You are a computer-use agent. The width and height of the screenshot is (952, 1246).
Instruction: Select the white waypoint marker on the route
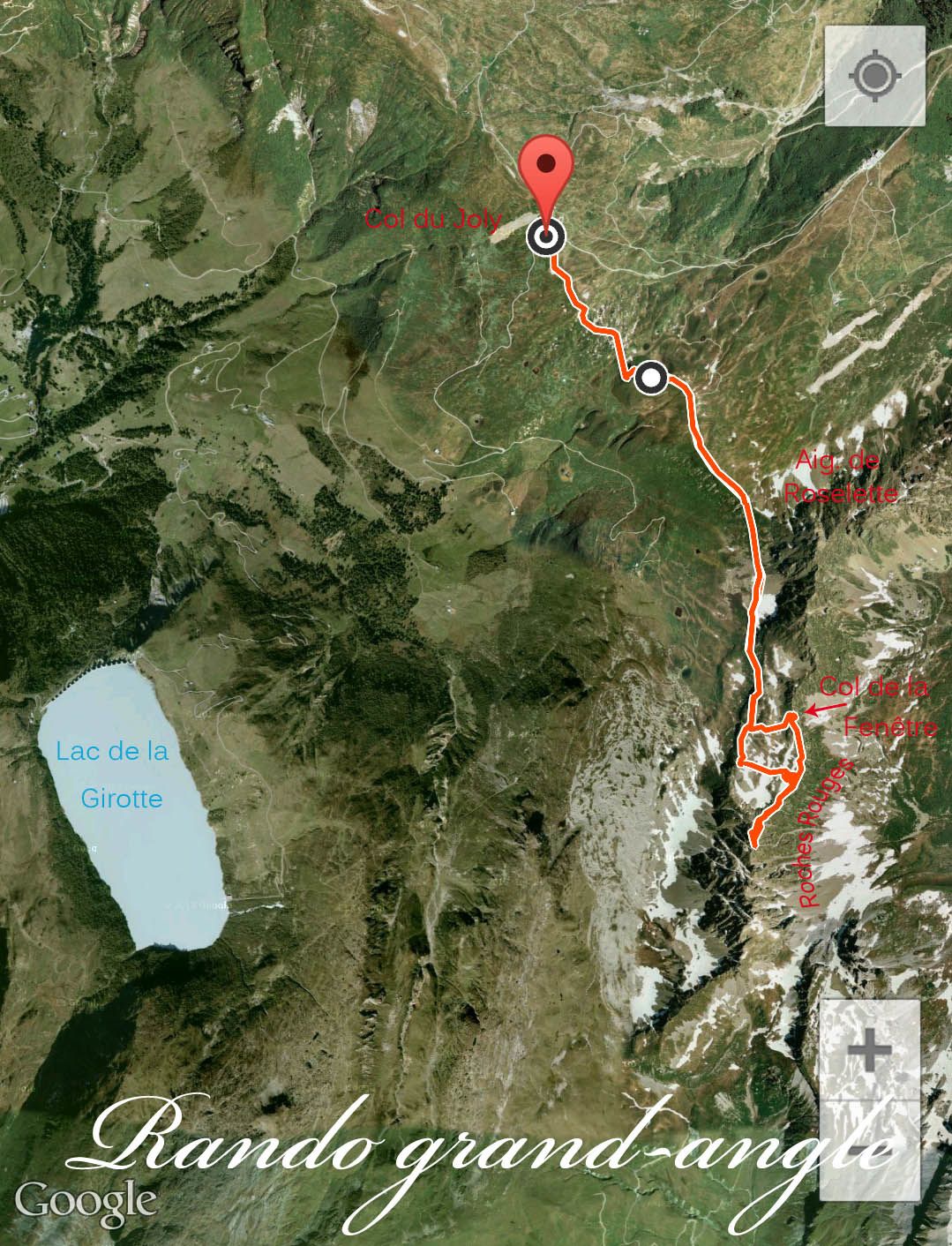click(650, 379)
